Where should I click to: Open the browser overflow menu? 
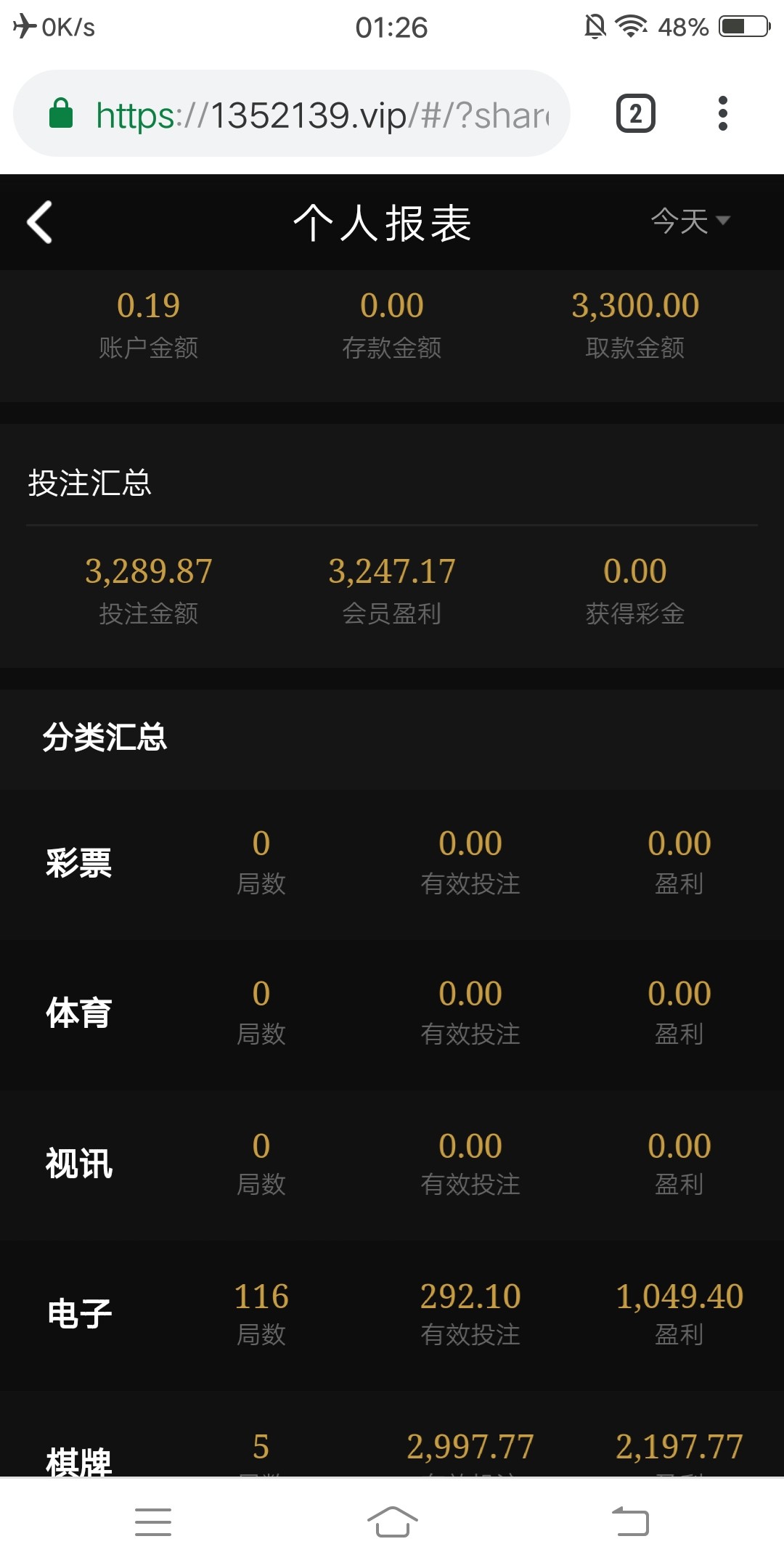[x=722, y=114]
